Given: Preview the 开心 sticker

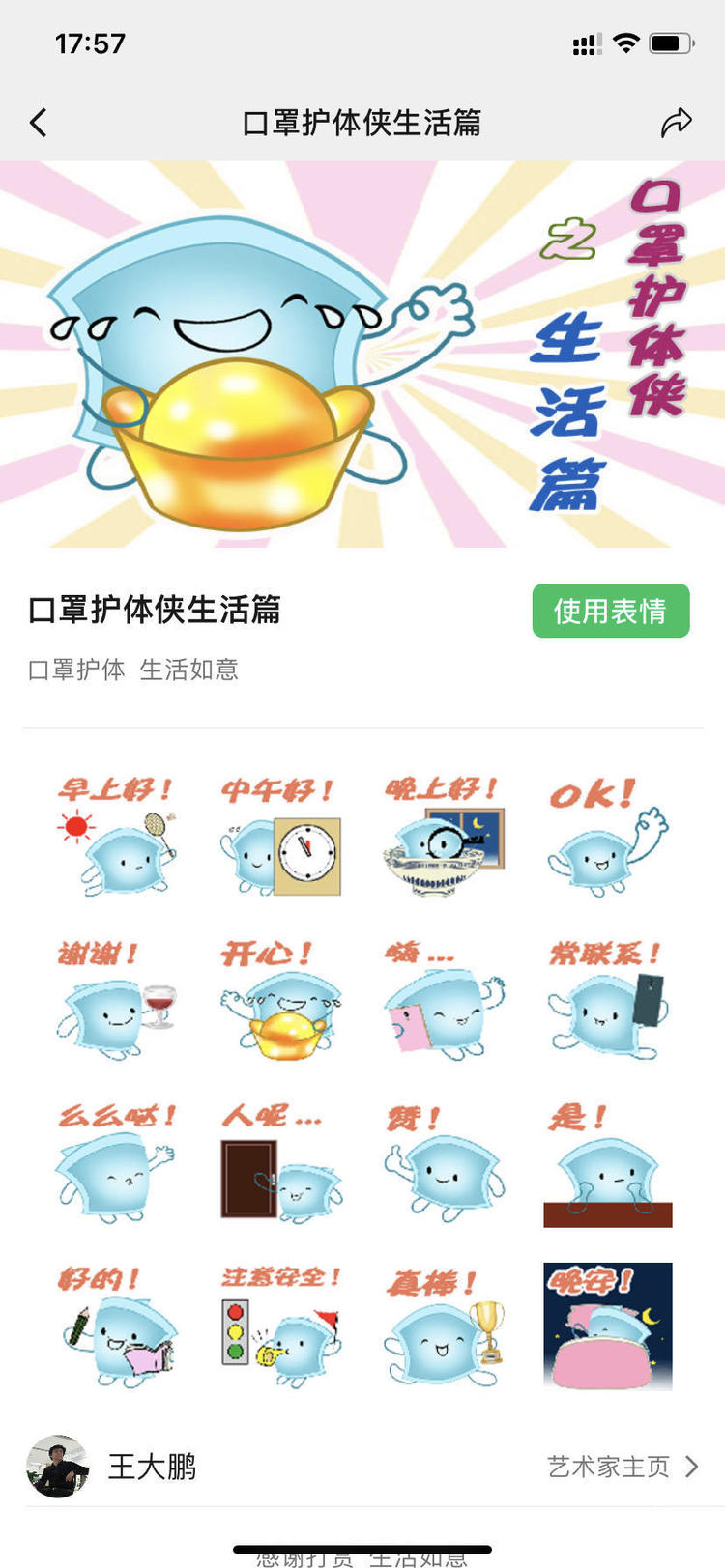Looking at the screenshot, I should tap(280, 1000).
